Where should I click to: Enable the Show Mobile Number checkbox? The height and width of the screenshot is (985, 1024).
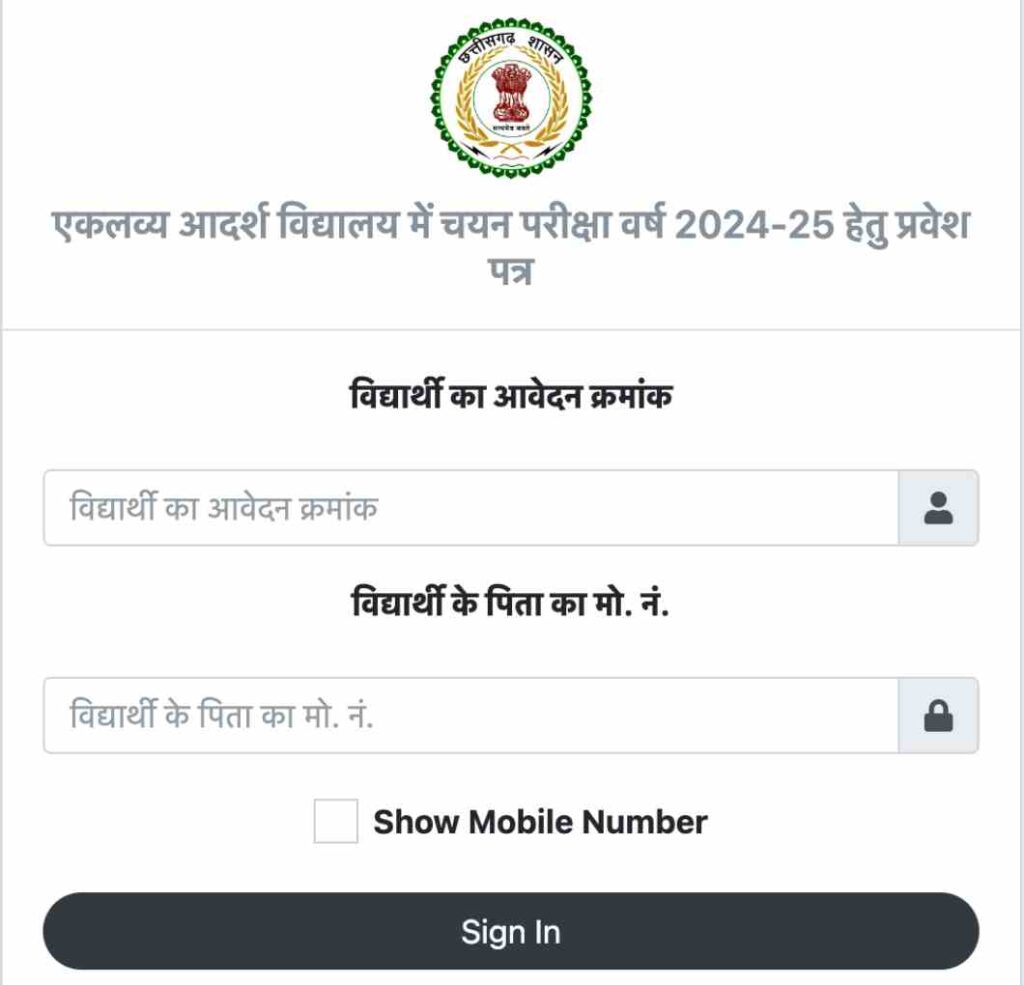[x=335, y=821]
